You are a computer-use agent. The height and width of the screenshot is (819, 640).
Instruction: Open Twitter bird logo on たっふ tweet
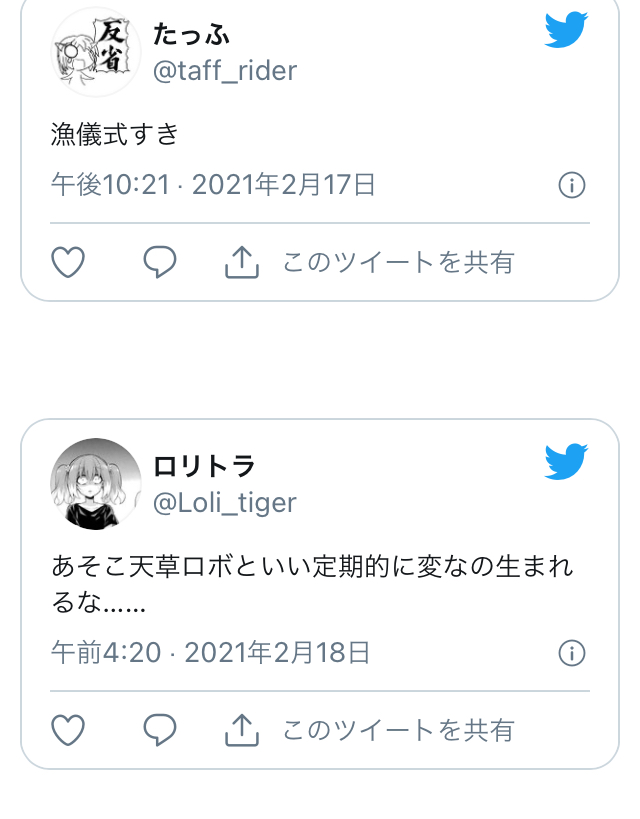[x=566, y=30]
